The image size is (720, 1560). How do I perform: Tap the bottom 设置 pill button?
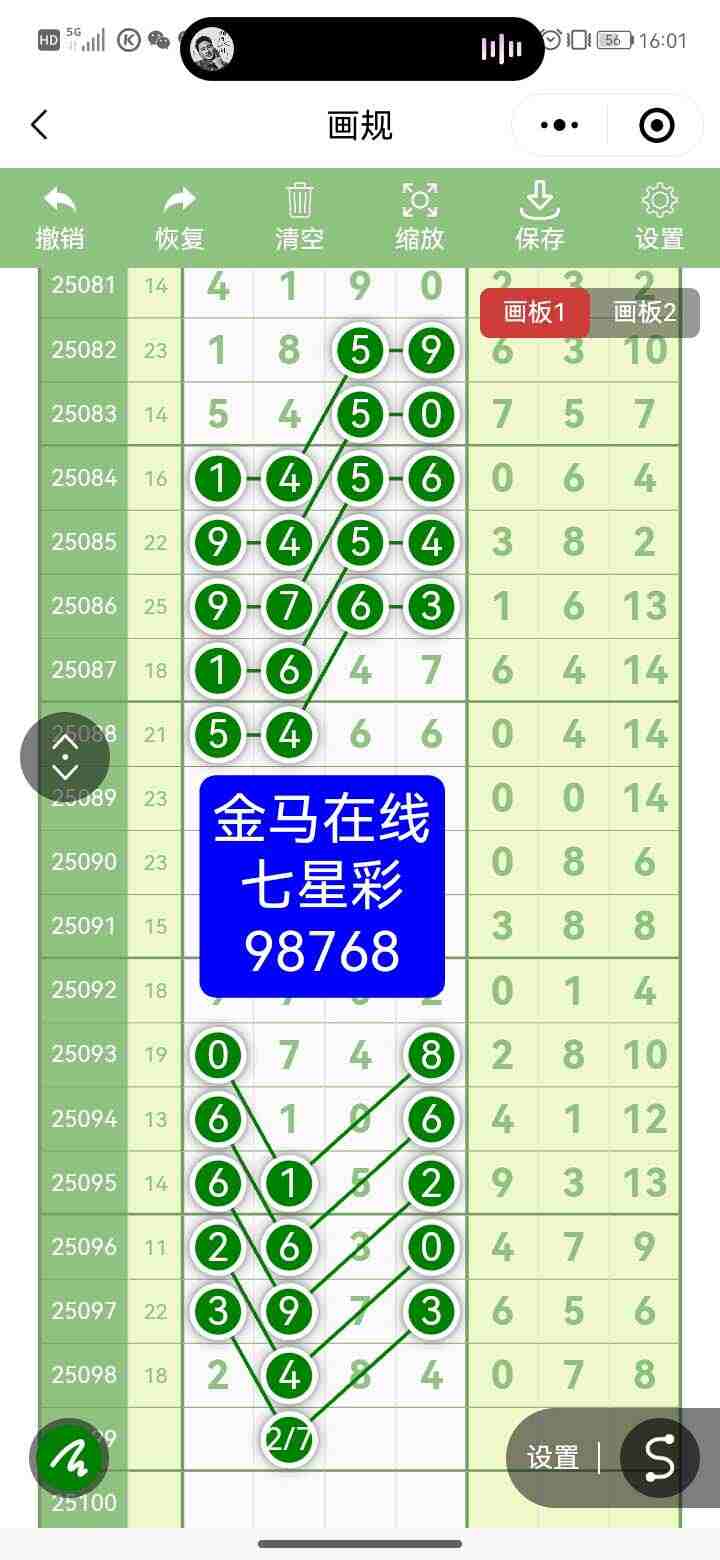(551, 1459)
